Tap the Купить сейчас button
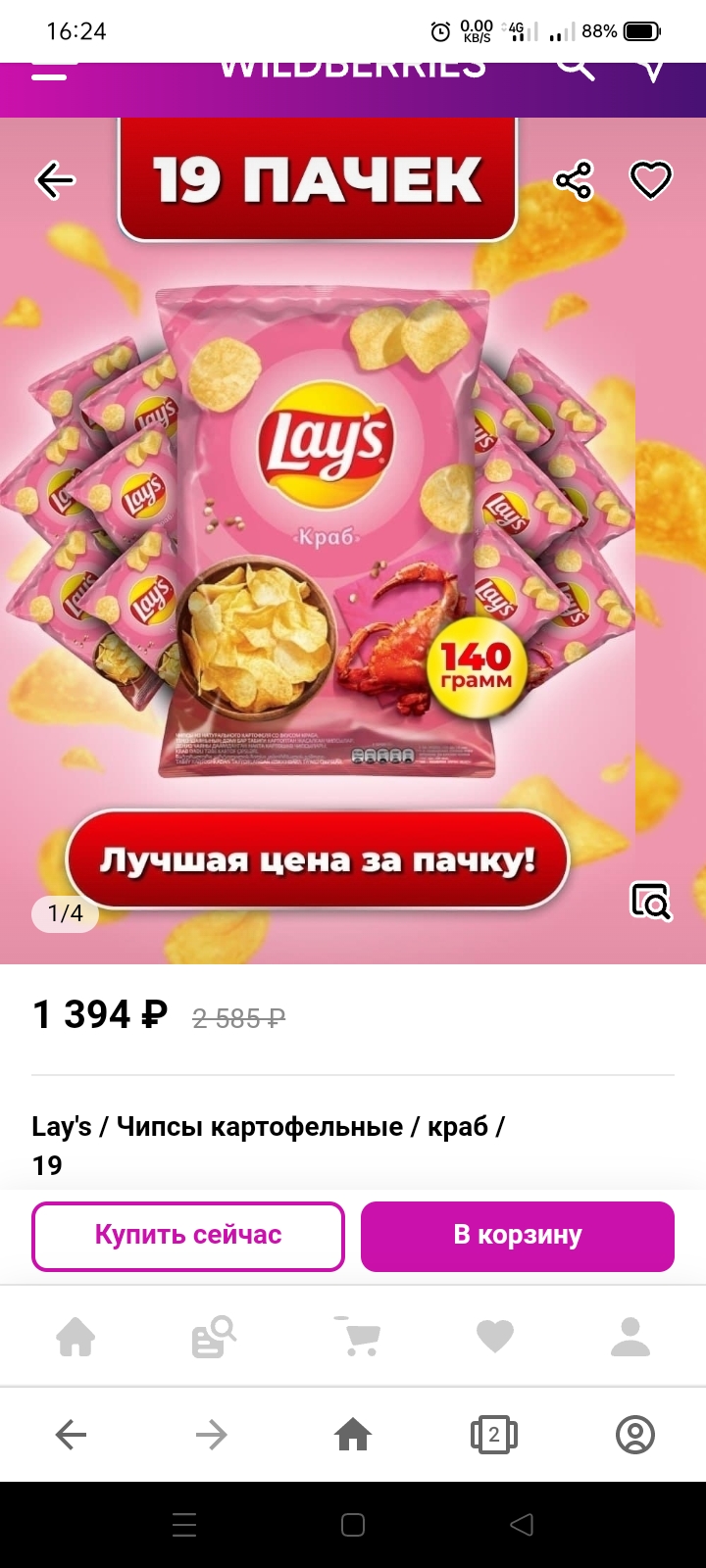706x1568 pixels. [x=188, y=1236]
